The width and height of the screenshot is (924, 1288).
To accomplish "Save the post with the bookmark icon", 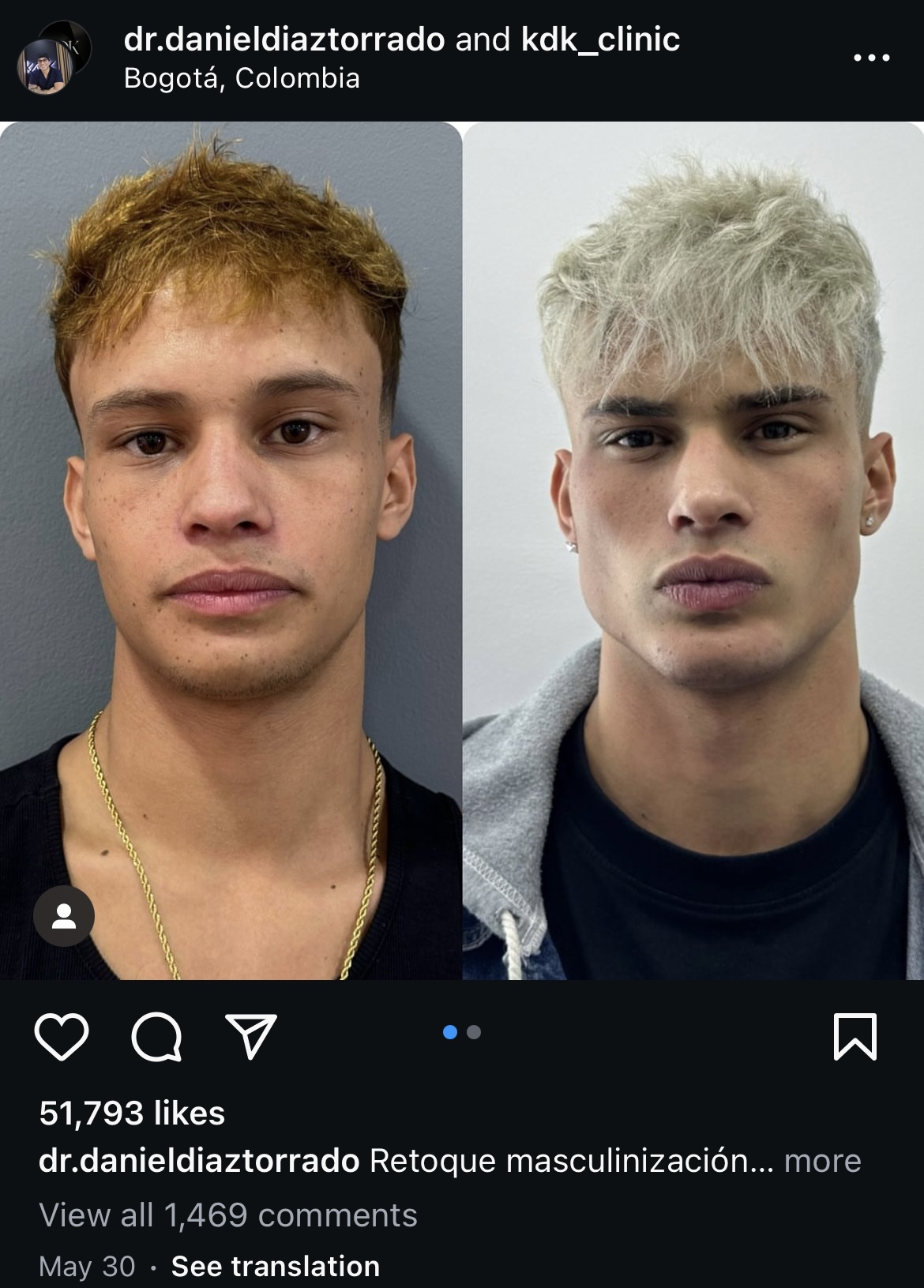I will (855, 1036).
